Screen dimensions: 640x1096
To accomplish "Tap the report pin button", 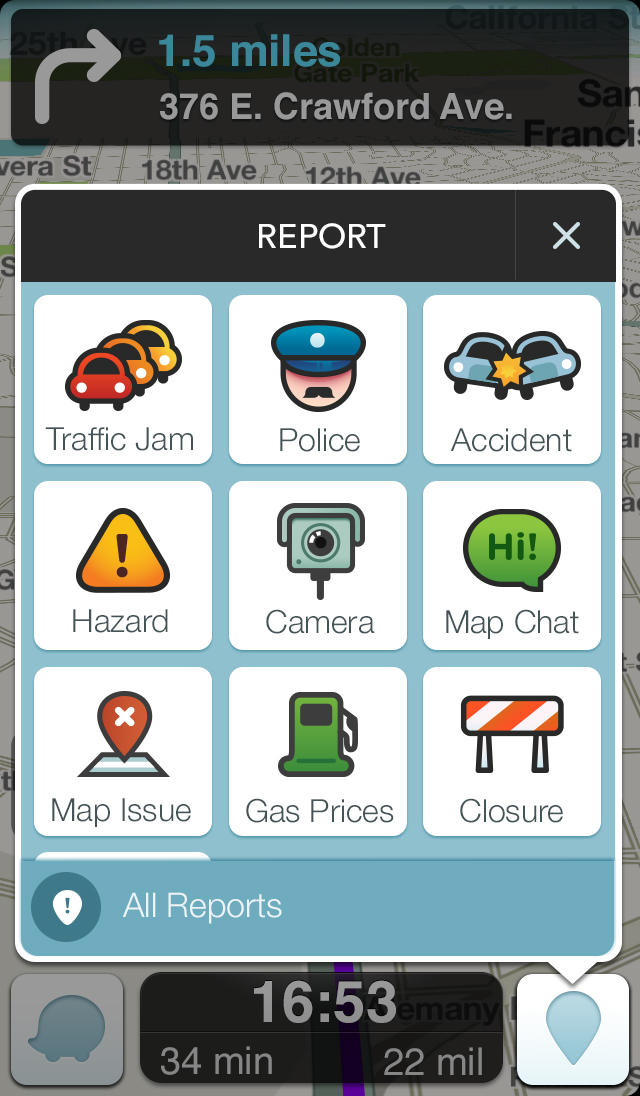I will 573,1029.
